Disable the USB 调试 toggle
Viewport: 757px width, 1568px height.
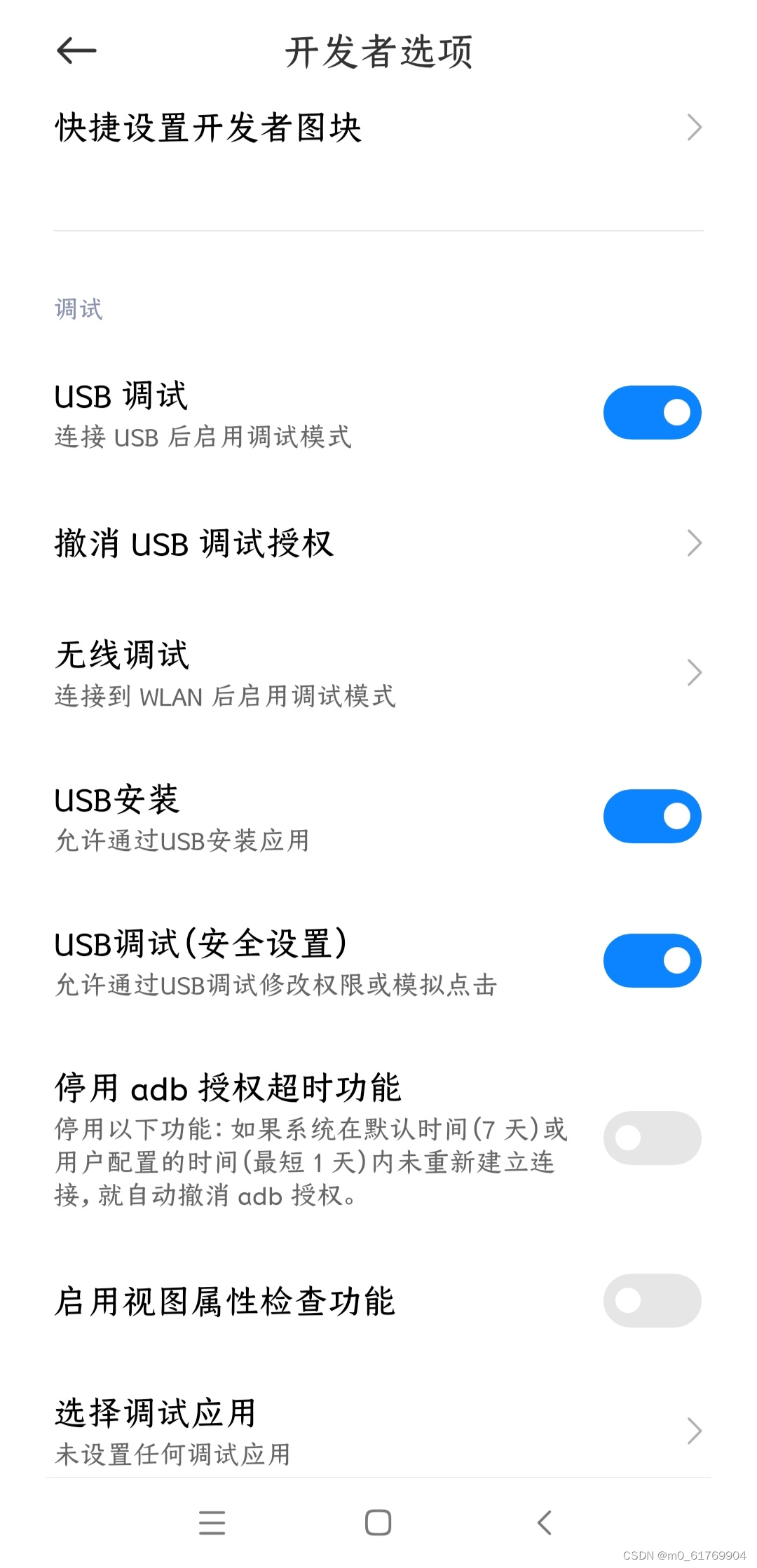click(x=651, y=412)
